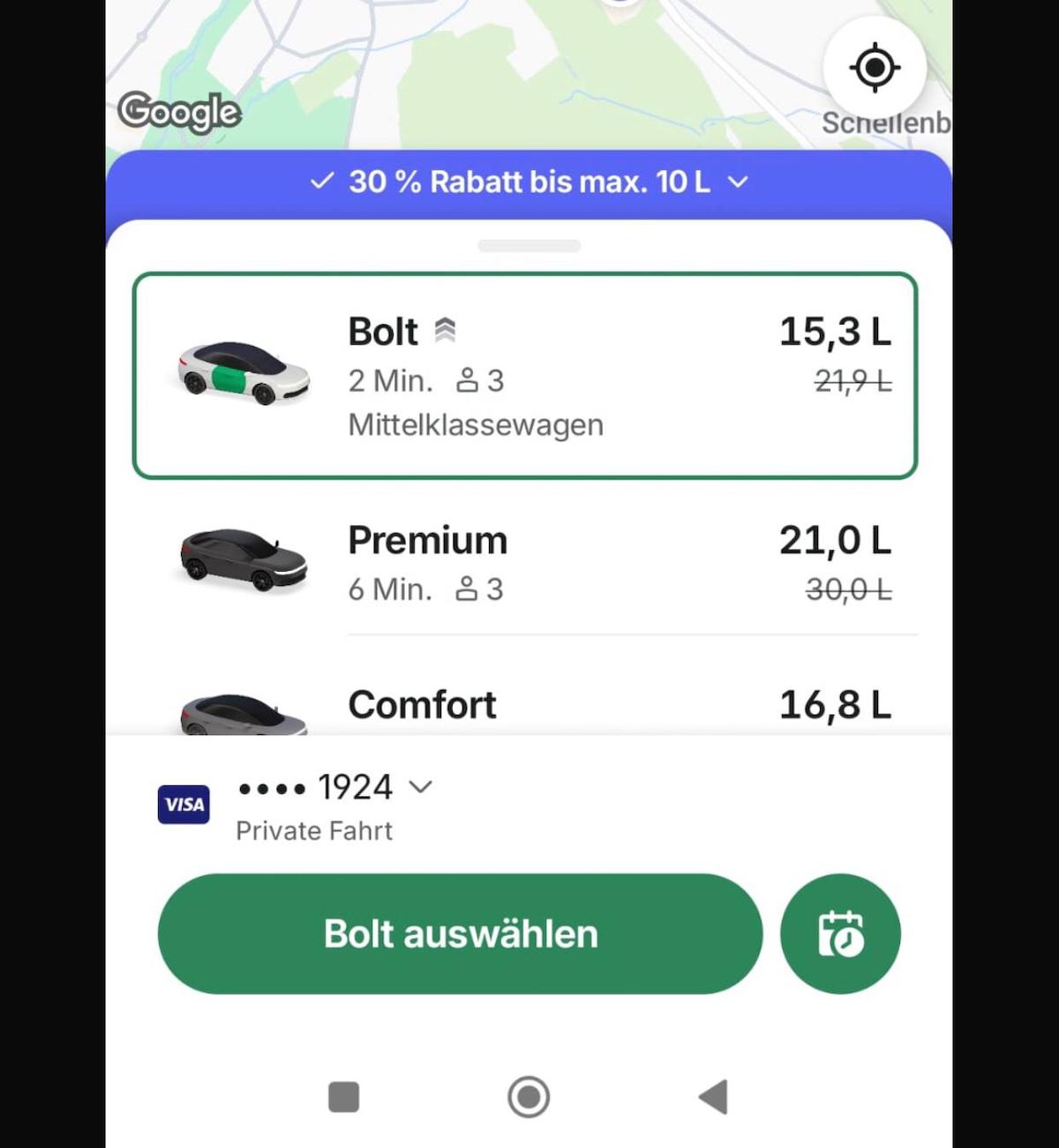
Task: Select the Bolt ride option
Action: (x=525, y=376)
